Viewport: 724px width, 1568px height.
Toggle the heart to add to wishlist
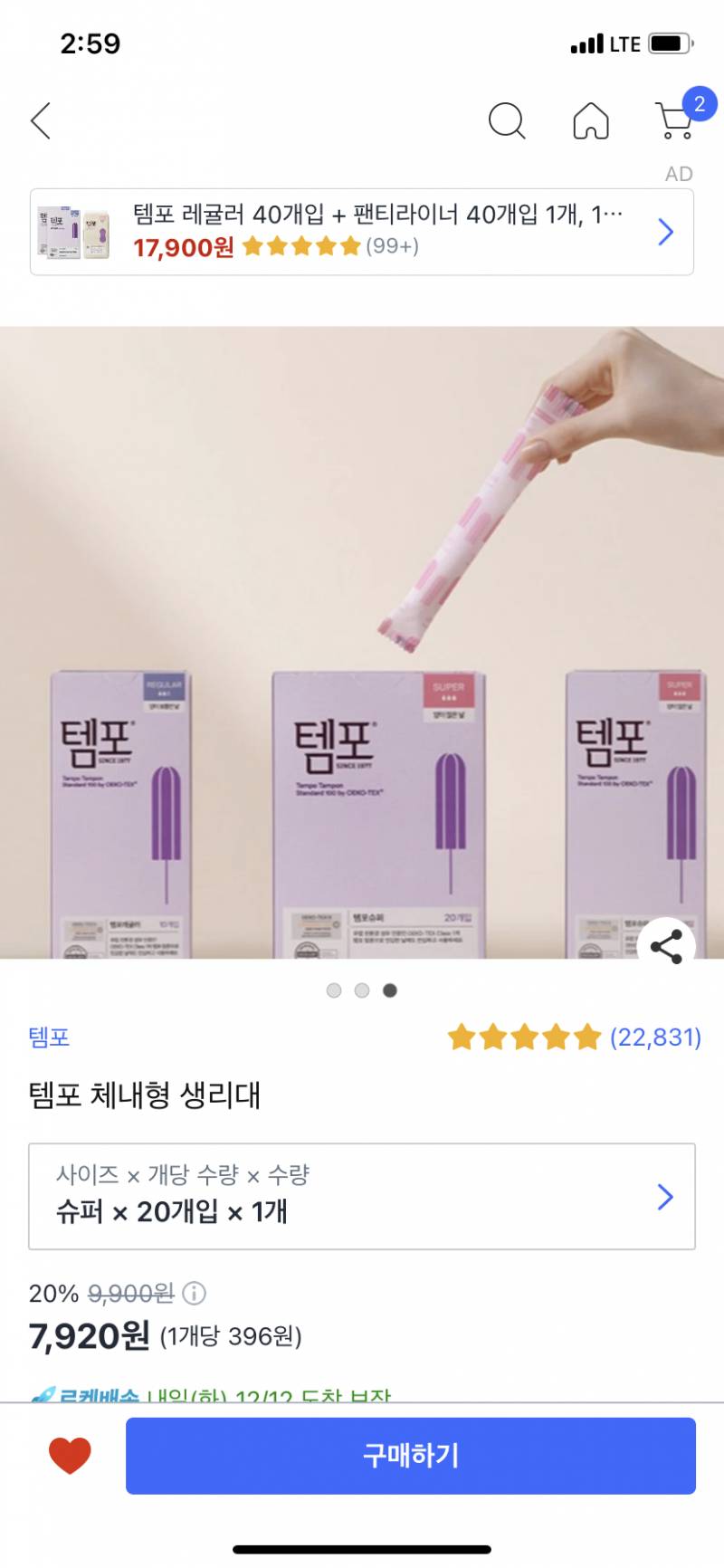pos(71,1456)
